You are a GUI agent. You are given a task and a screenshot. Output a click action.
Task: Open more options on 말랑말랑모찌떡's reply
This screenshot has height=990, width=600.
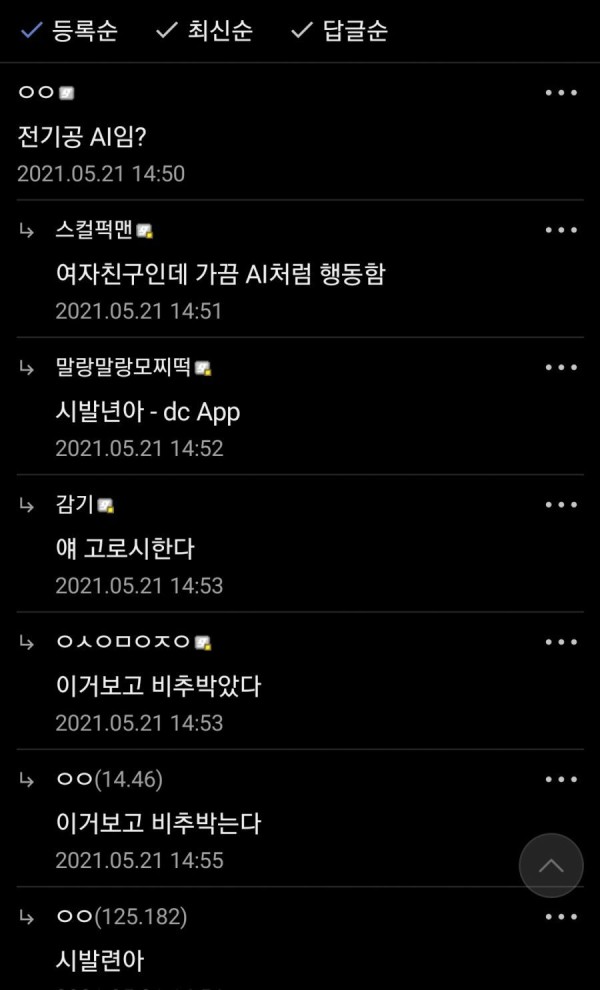[x=561, y=367]
